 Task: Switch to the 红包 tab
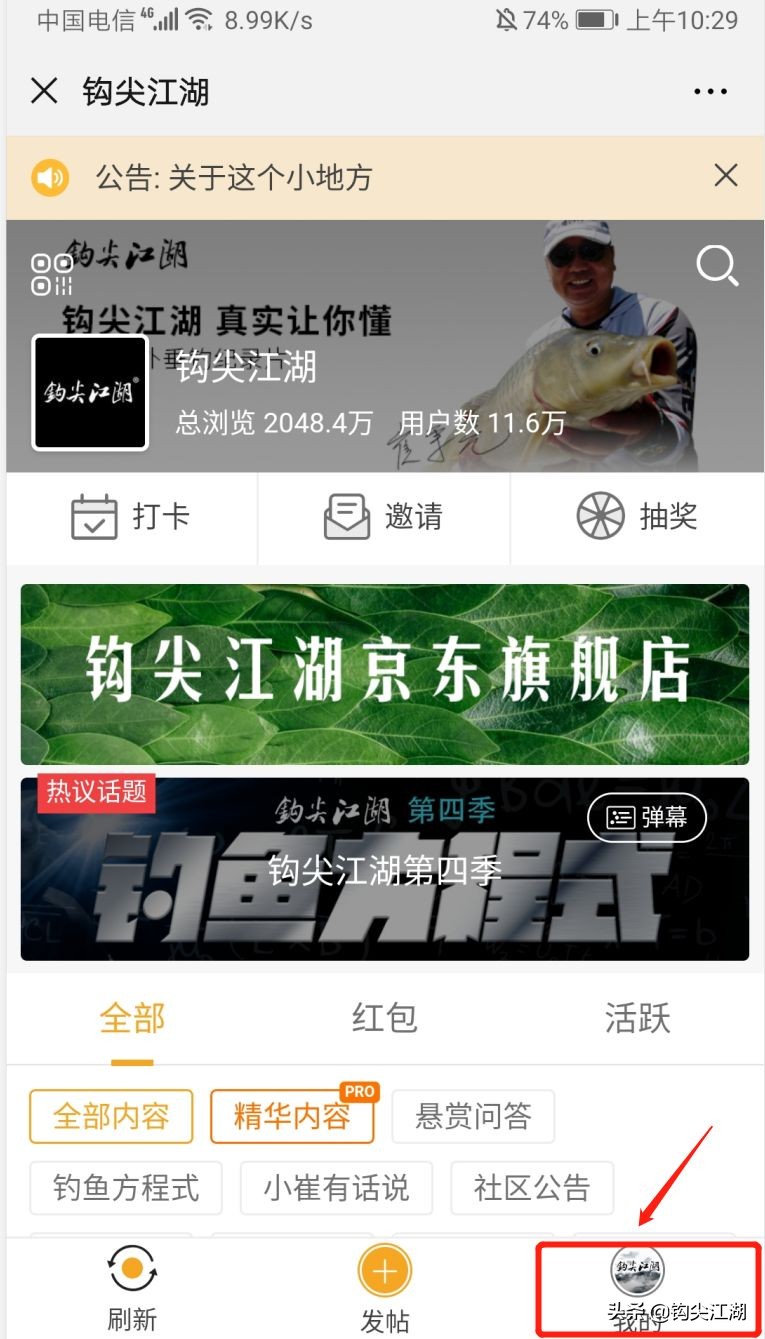pyautogui.click(x=383, y=1018)
